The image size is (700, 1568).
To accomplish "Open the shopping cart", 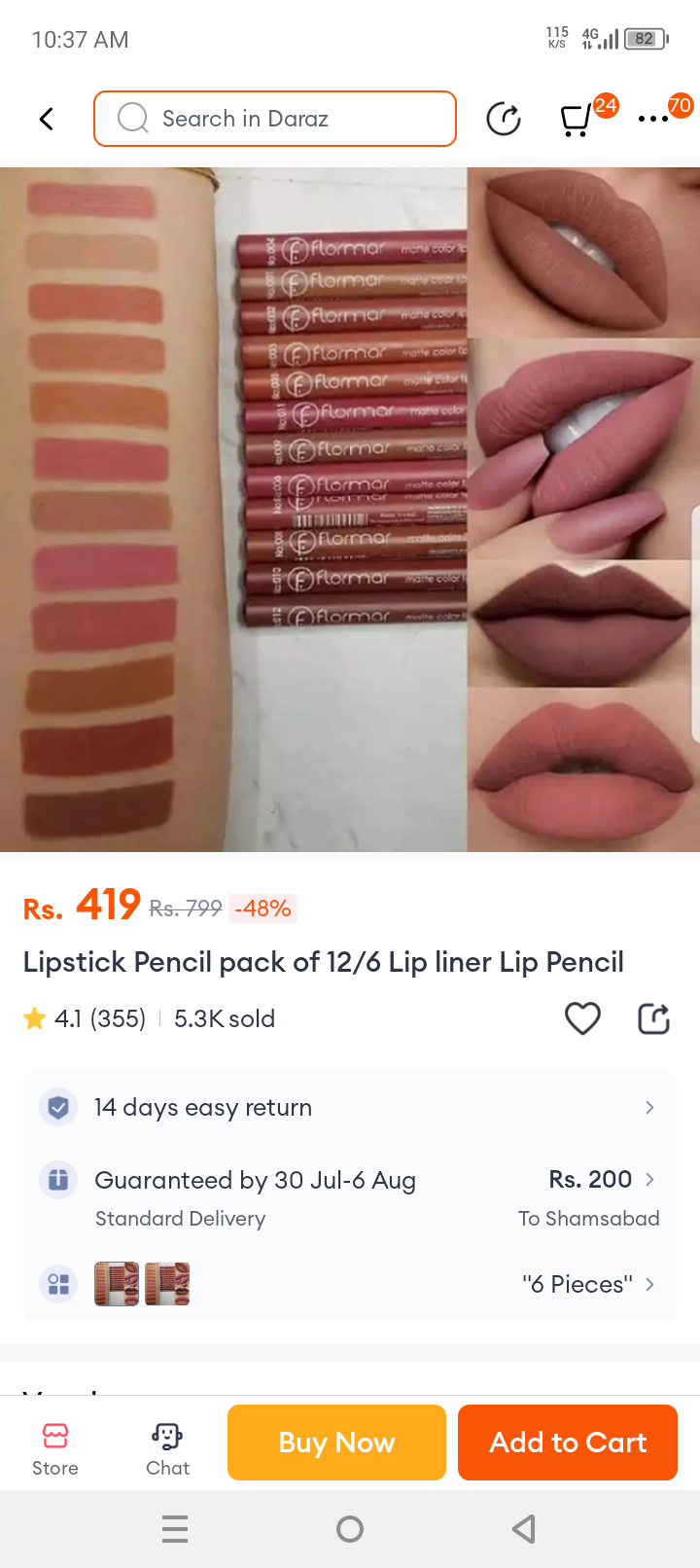I will point(577,120).
